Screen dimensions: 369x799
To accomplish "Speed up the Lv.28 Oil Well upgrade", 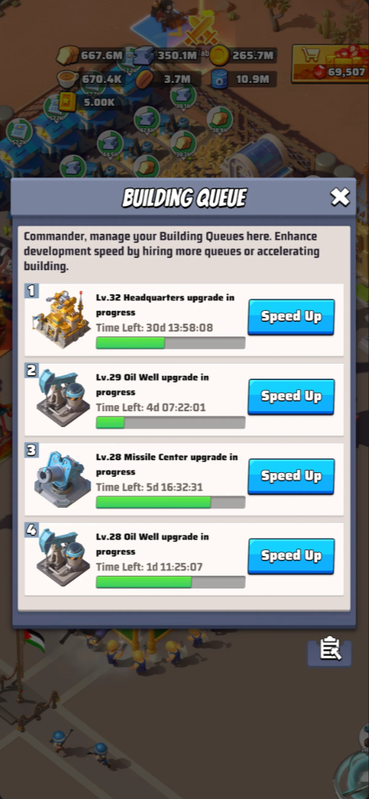I will (291, 556).
